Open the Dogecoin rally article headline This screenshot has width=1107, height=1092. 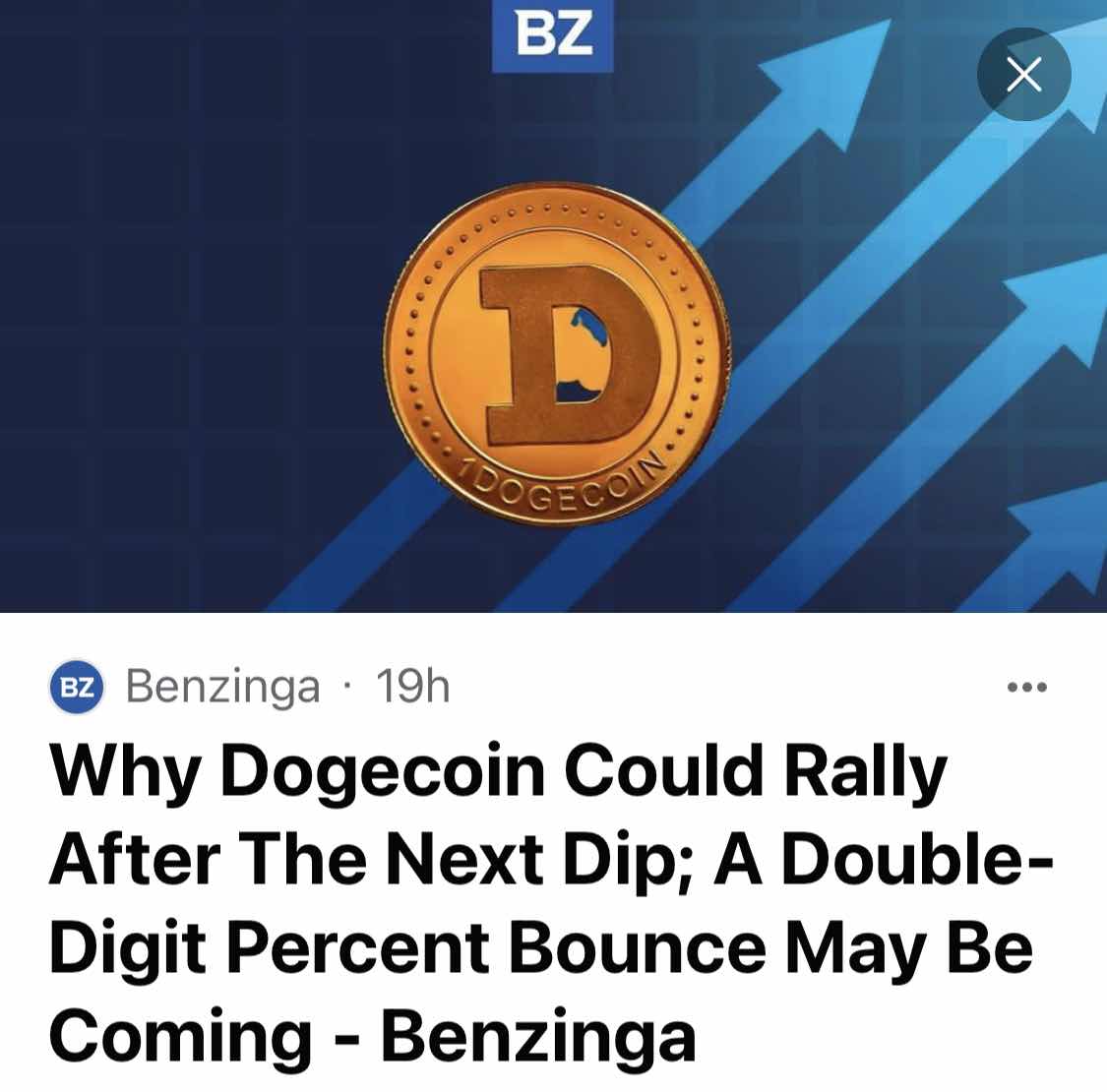pos(551,903)
